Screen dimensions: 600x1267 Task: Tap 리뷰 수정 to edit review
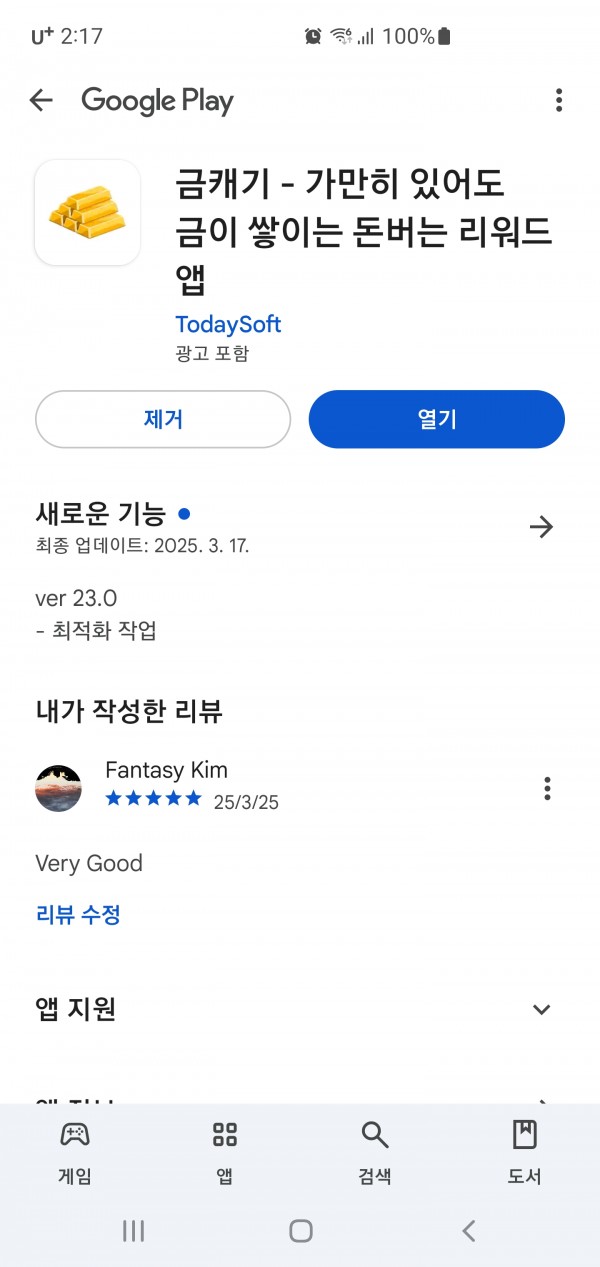coord(78,914)
